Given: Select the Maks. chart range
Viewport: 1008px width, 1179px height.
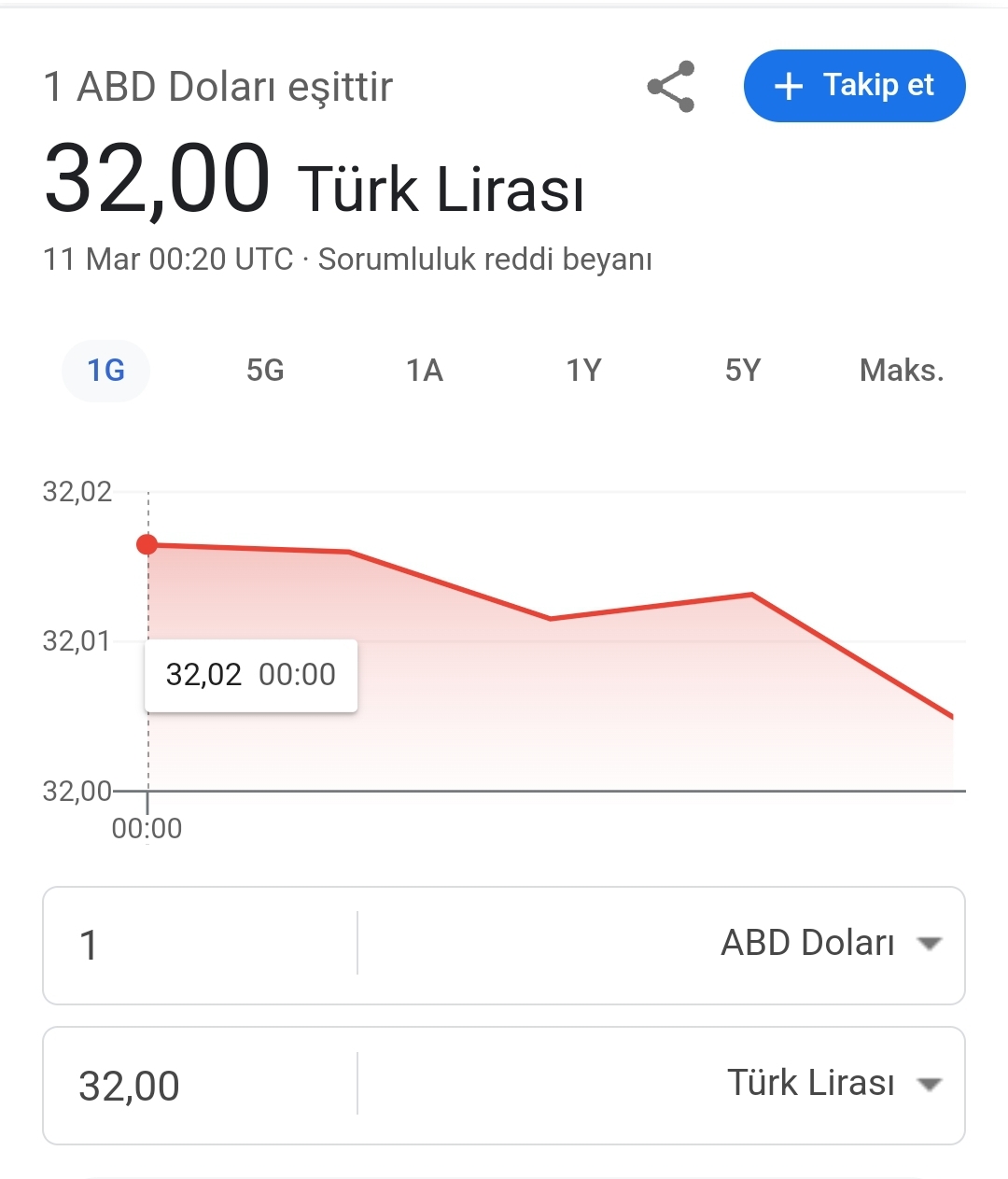Looking at the screenshot, I should coord(902,371).
